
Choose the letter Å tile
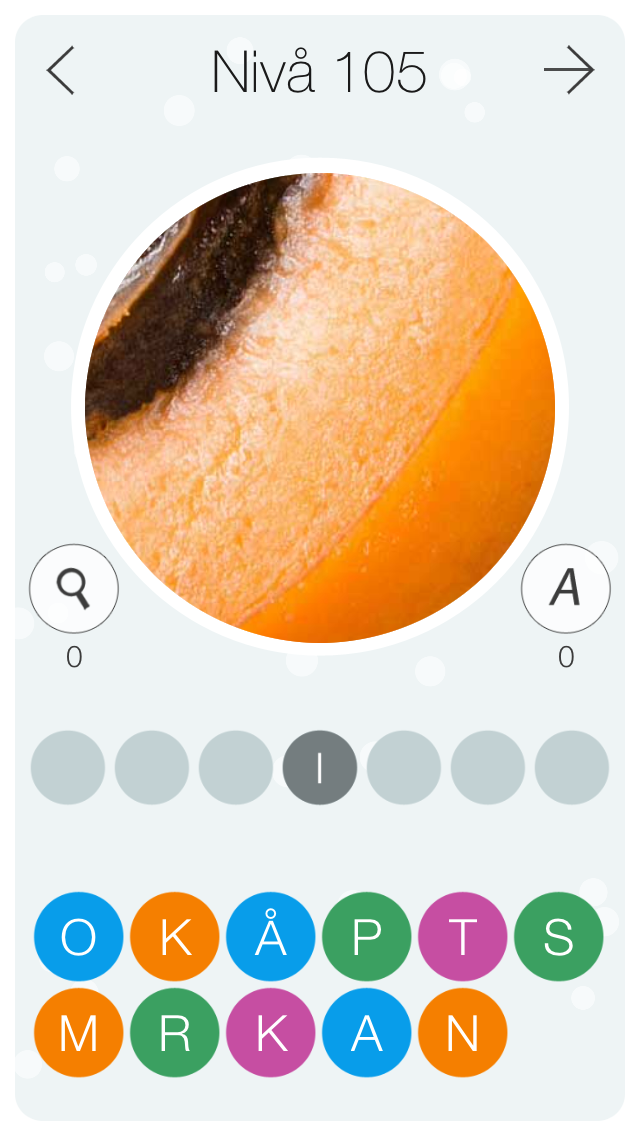click(x=270, y=937)
